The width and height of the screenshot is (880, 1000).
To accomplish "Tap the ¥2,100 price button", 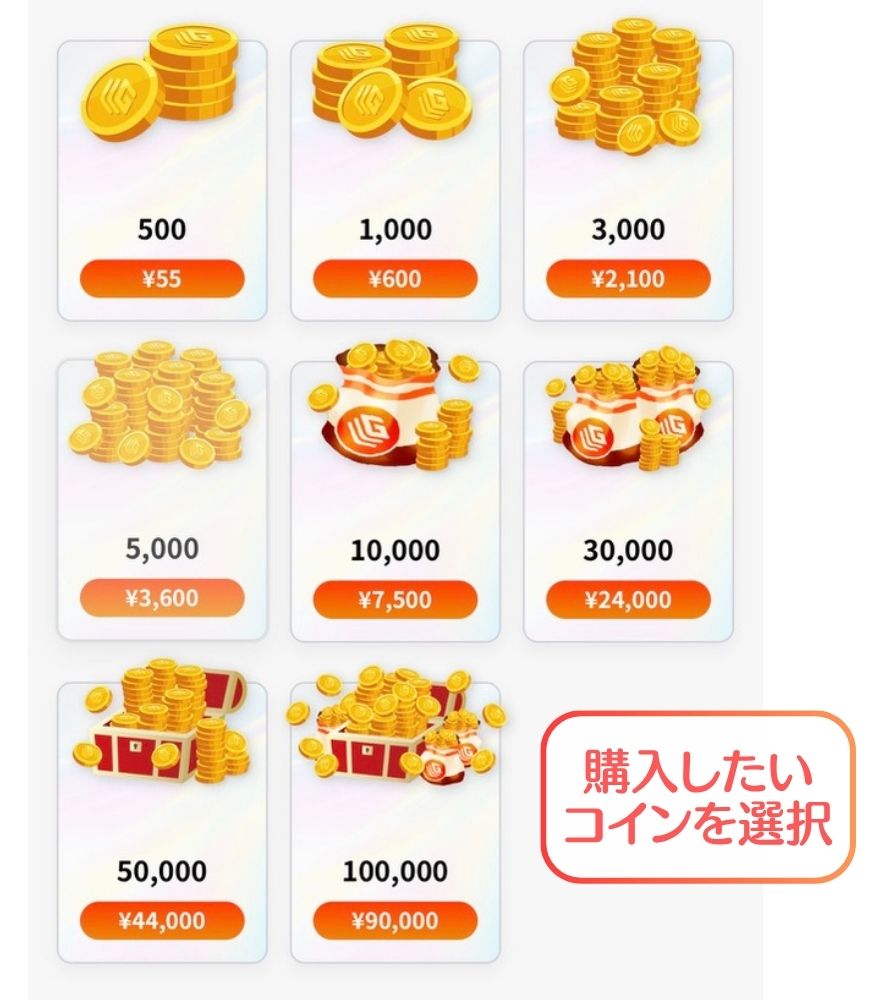I will pos(629,281).
